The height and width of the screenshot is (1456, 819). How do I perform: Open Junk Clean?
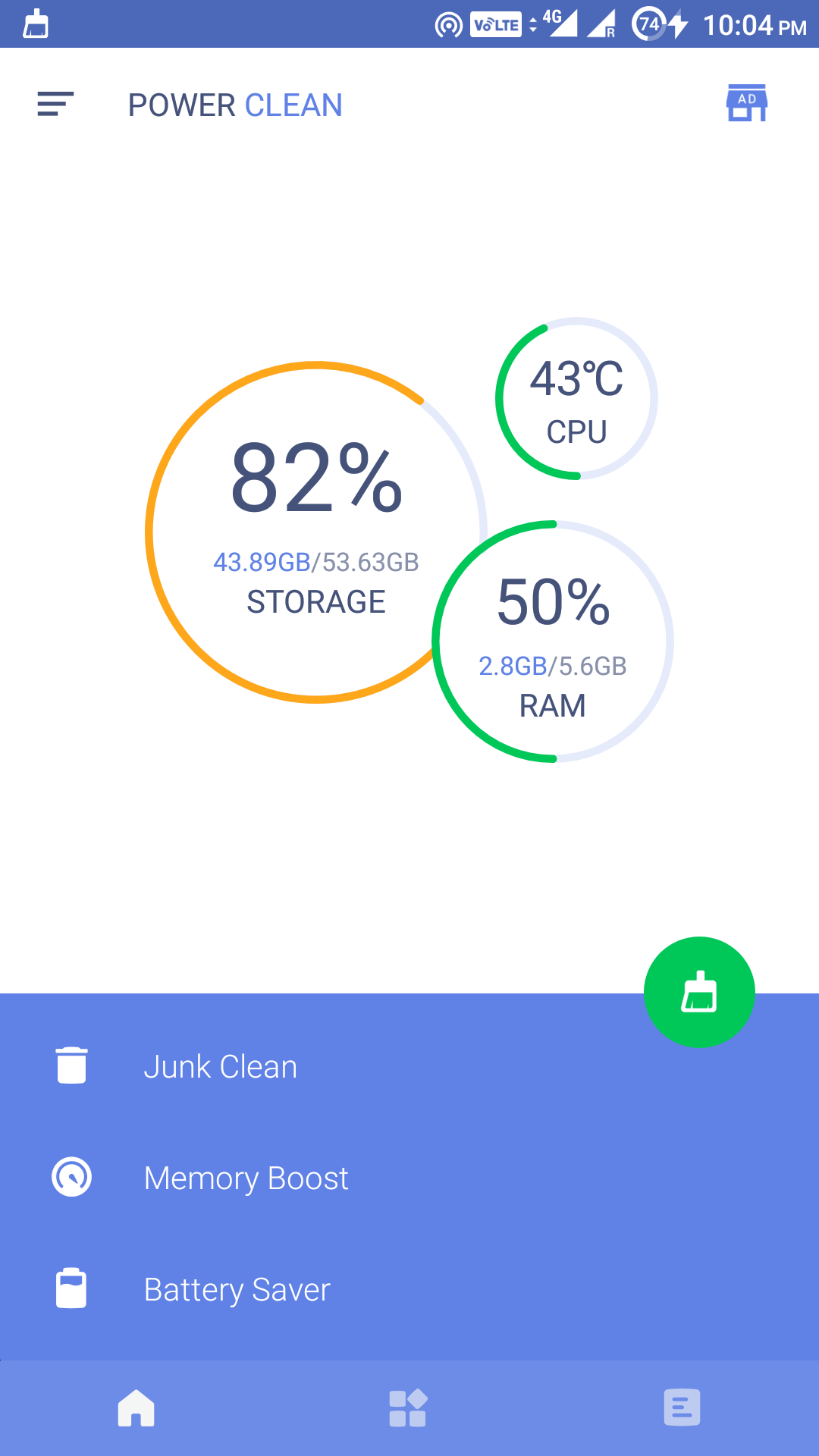(x=220, y=1066)
